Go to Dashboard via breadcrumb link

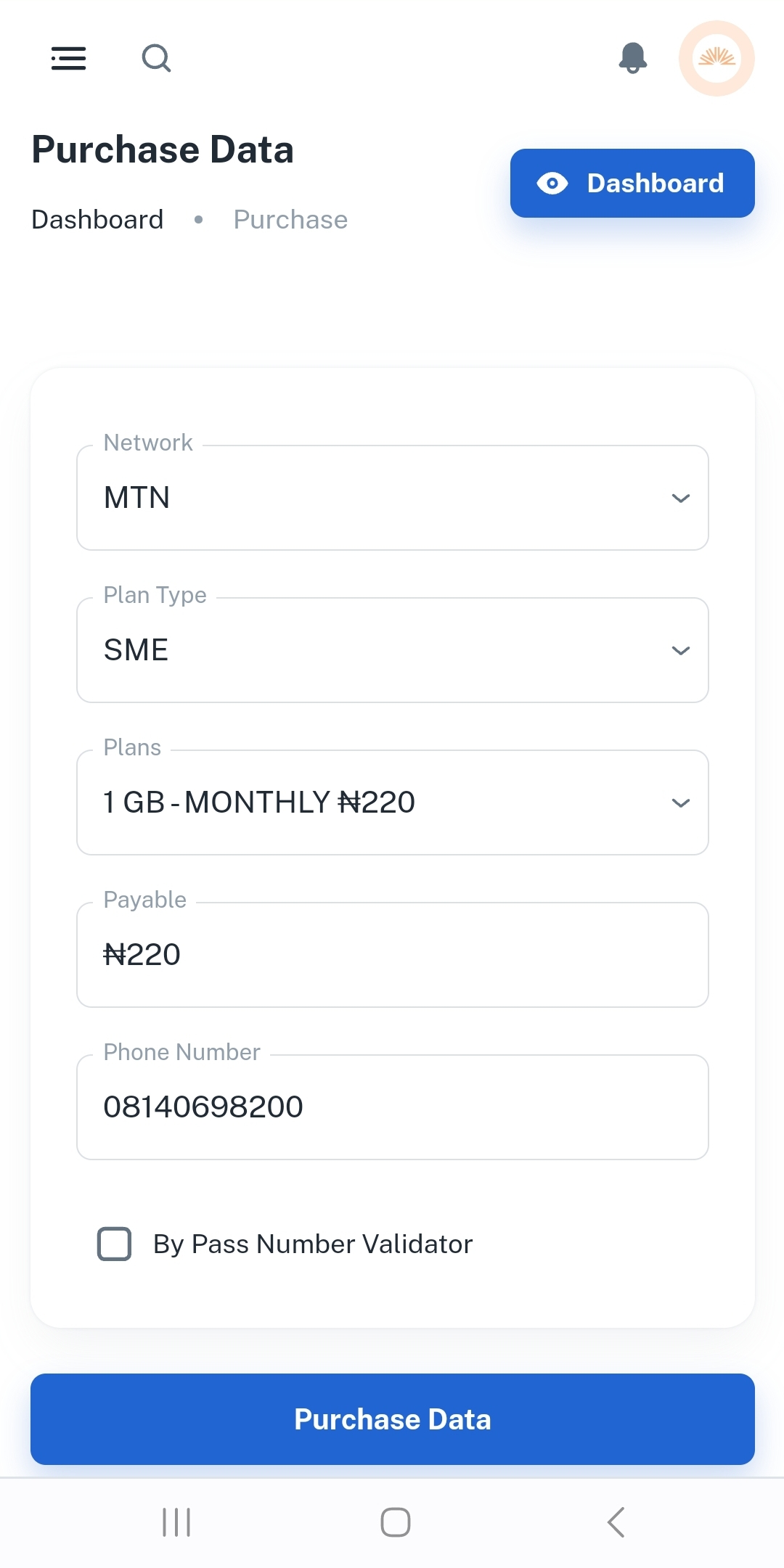pos(97,219)
